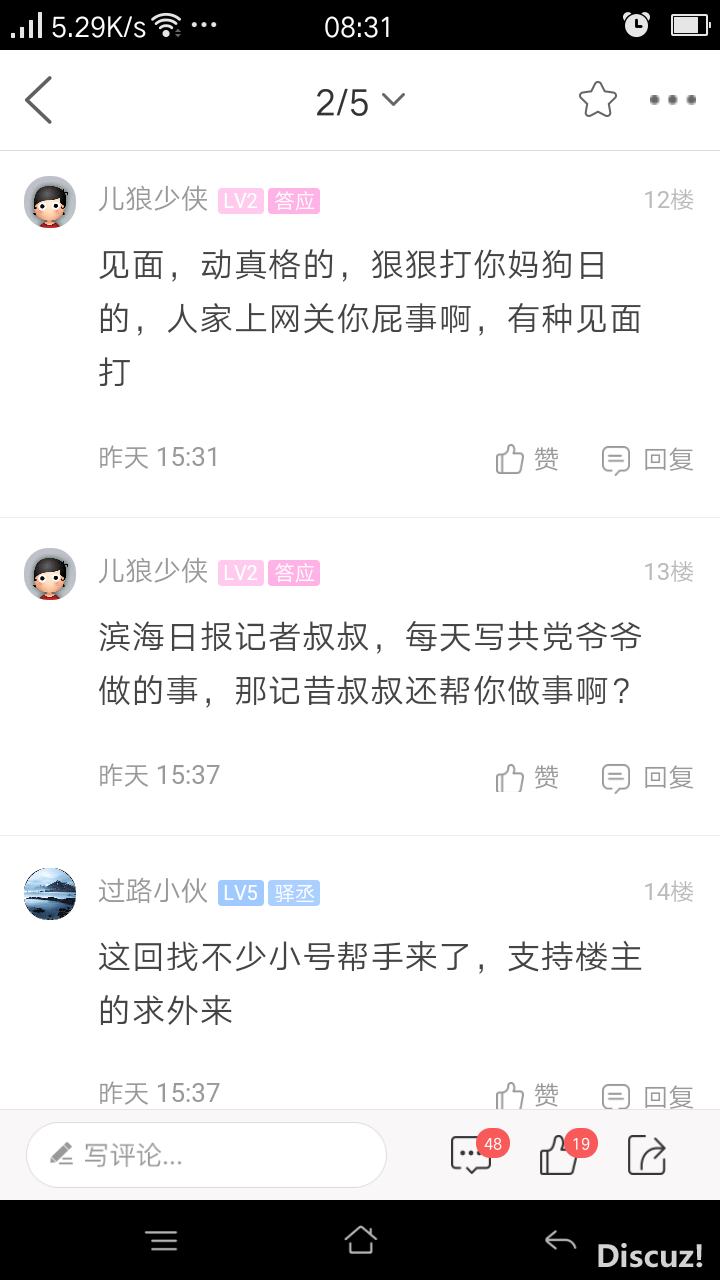720x1280 pixels.
Task: Tap the system home button
Action: tap(360, 1241)
